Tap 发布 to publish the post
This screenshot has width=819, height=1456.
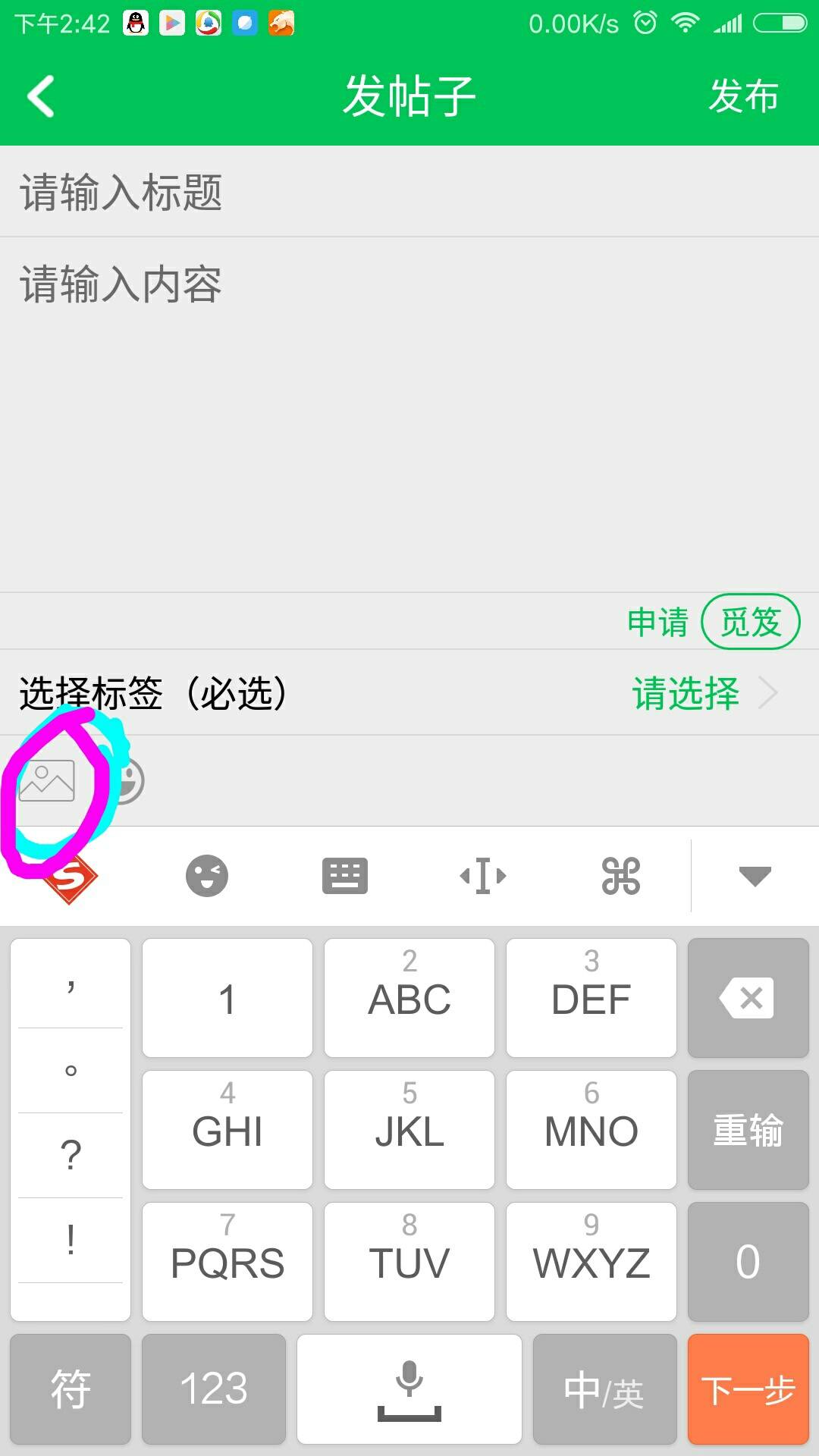click(743, 96)
